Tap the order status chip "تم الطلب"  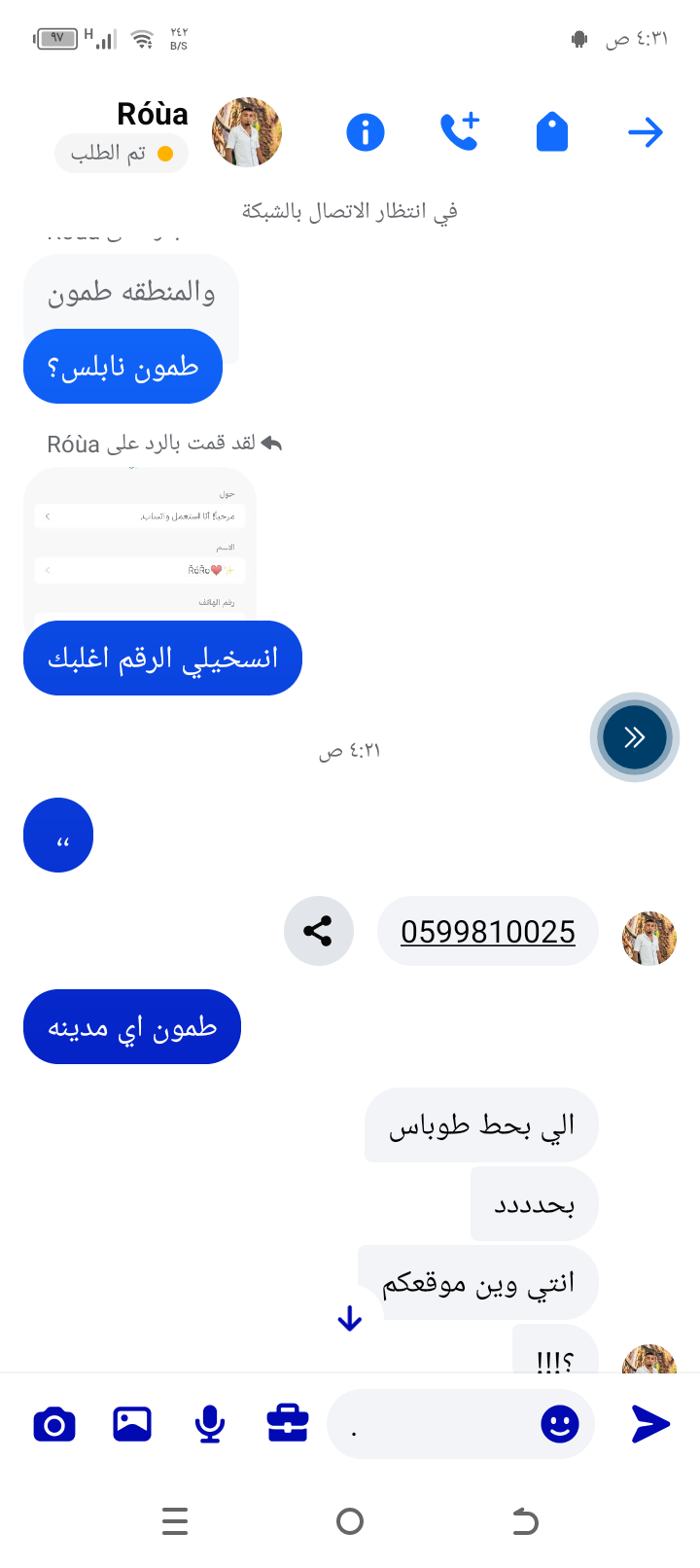122,154
